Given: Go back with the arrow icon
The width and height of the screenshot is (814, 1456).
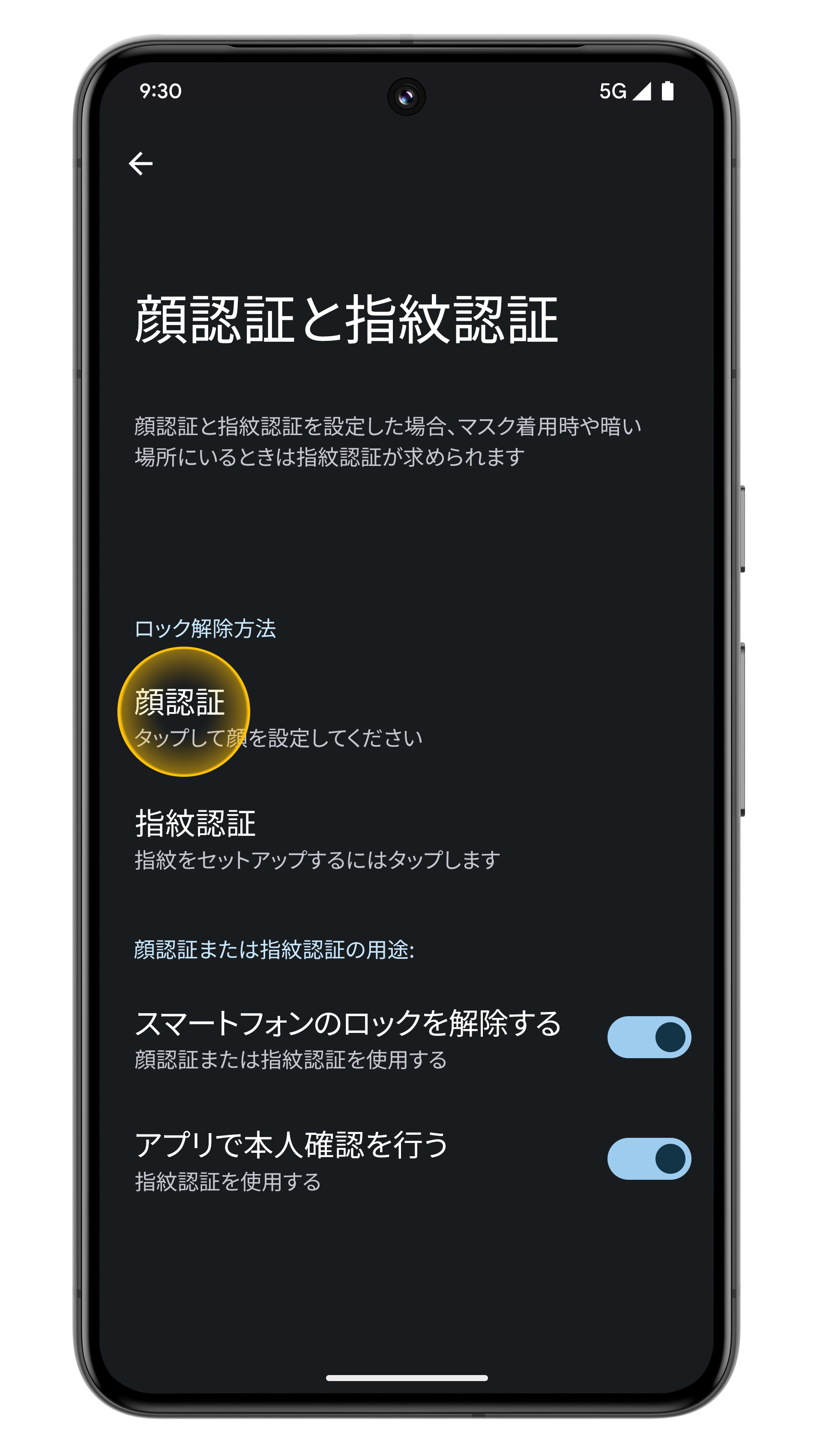Looking at the screenshot, I should pyautogui.click(x=140, y=164).
